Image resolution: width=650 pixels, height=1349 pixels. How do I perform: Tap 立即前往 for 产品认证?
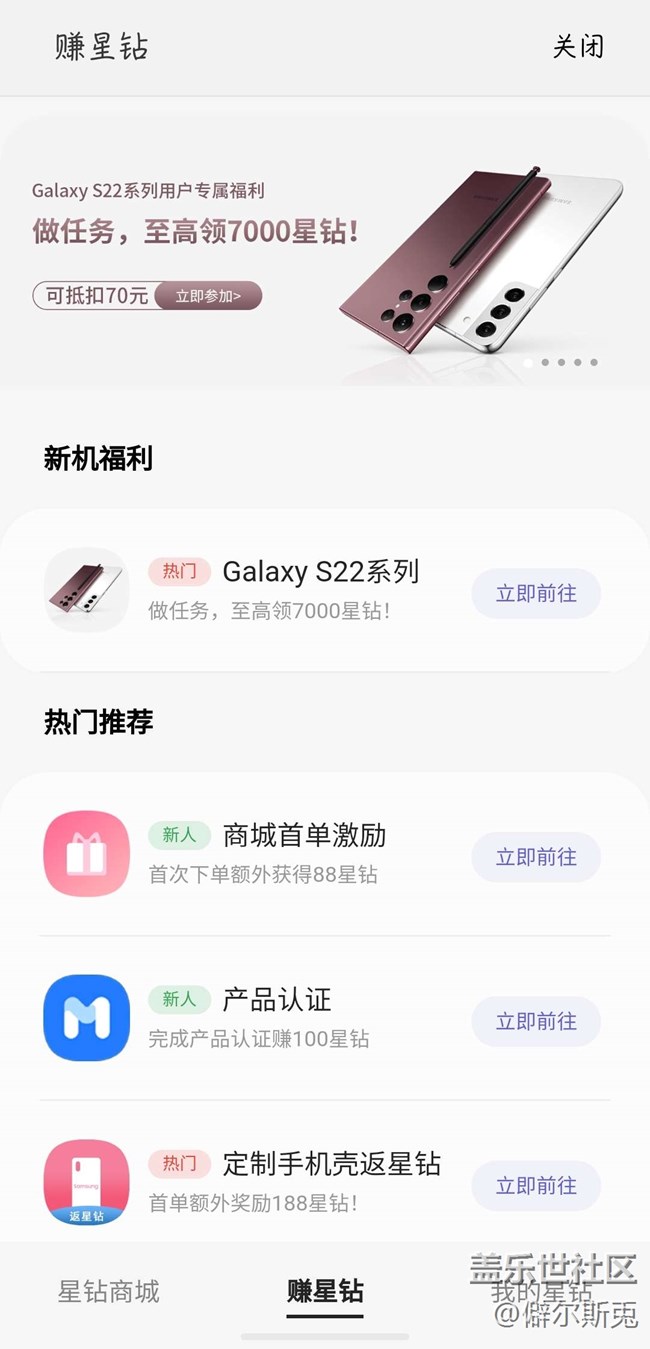click(x=536, y=1022)
